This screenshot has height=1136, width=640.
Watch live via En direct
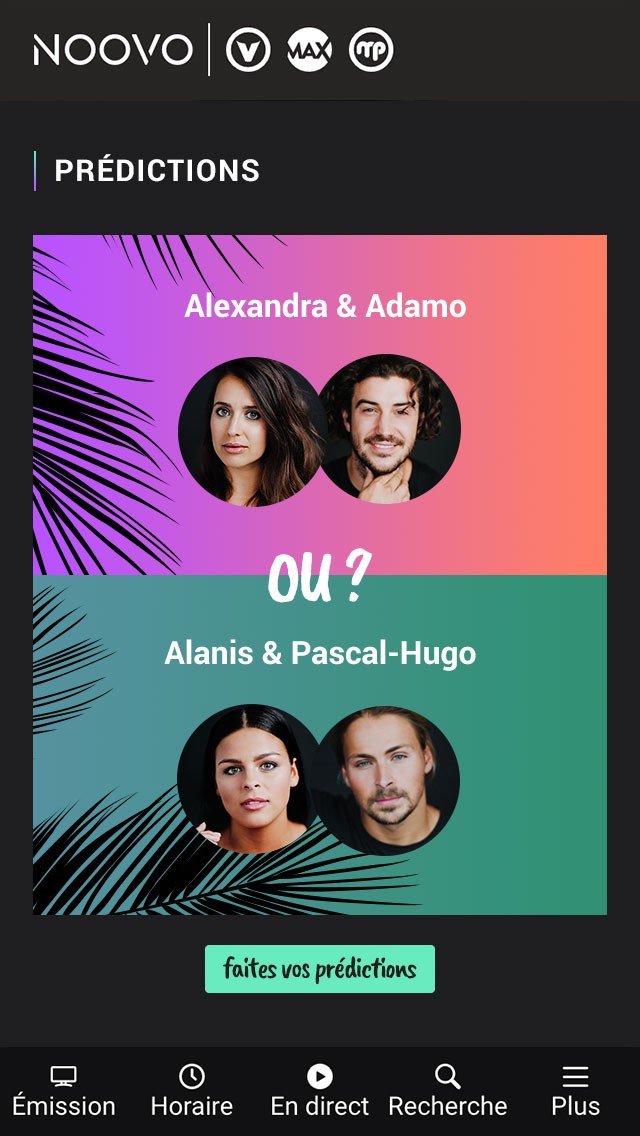click(x=320, y=1091)
